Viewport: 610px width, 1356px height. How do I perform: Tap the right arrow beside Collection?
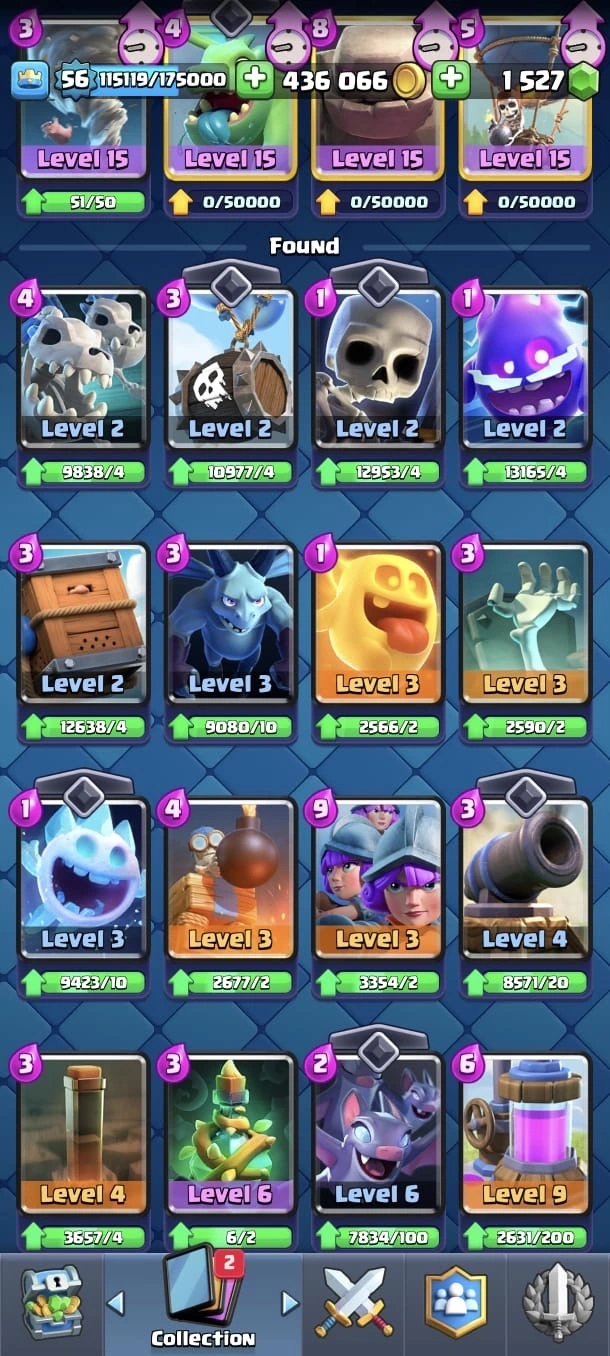(290, 1302)
